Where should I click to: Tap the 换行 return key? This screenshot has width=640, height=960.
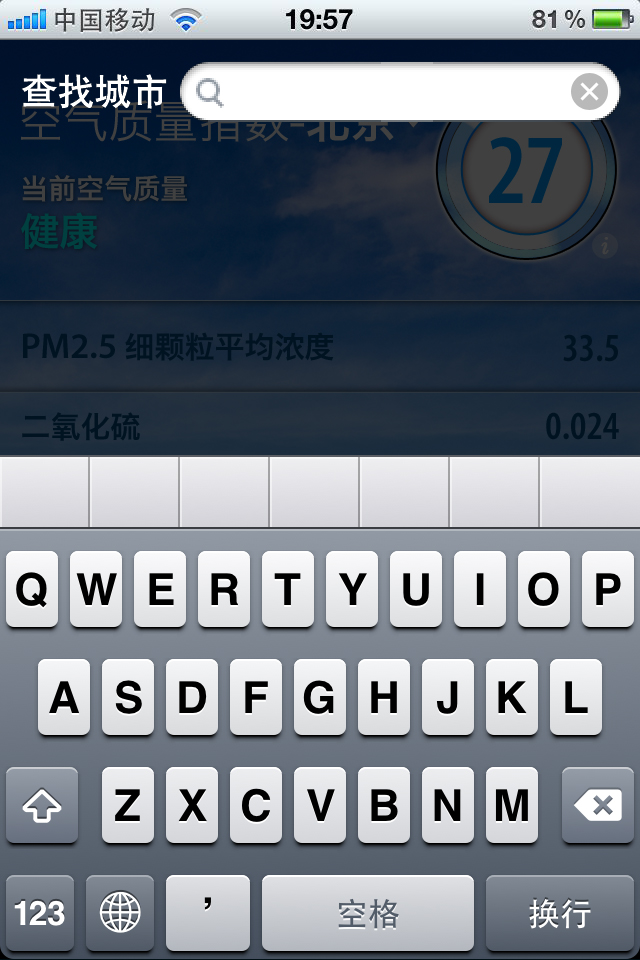[x=560, y=913]
